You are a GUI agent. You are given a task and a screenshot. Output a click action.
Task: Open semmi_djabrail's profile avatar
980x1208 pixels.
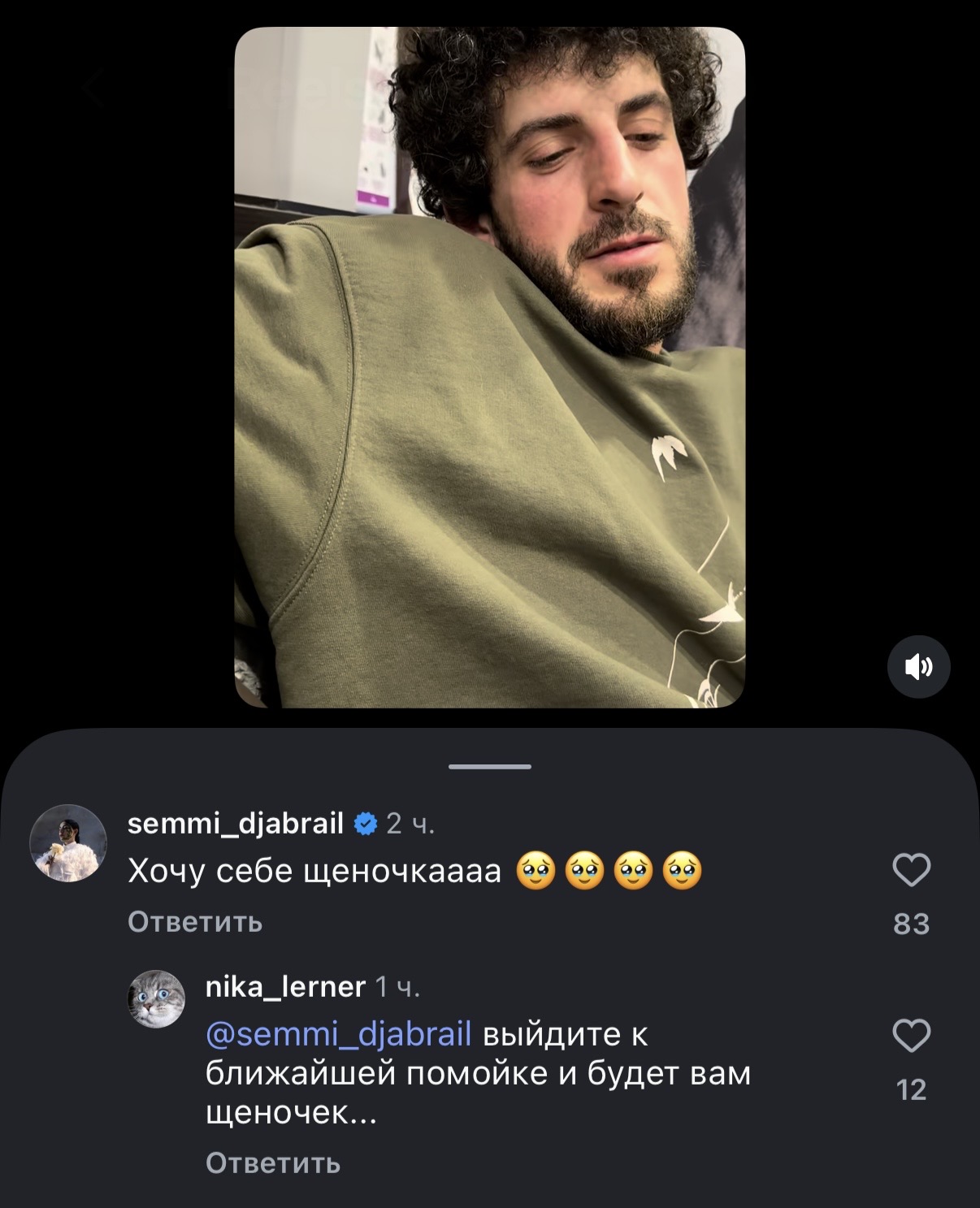68,843
